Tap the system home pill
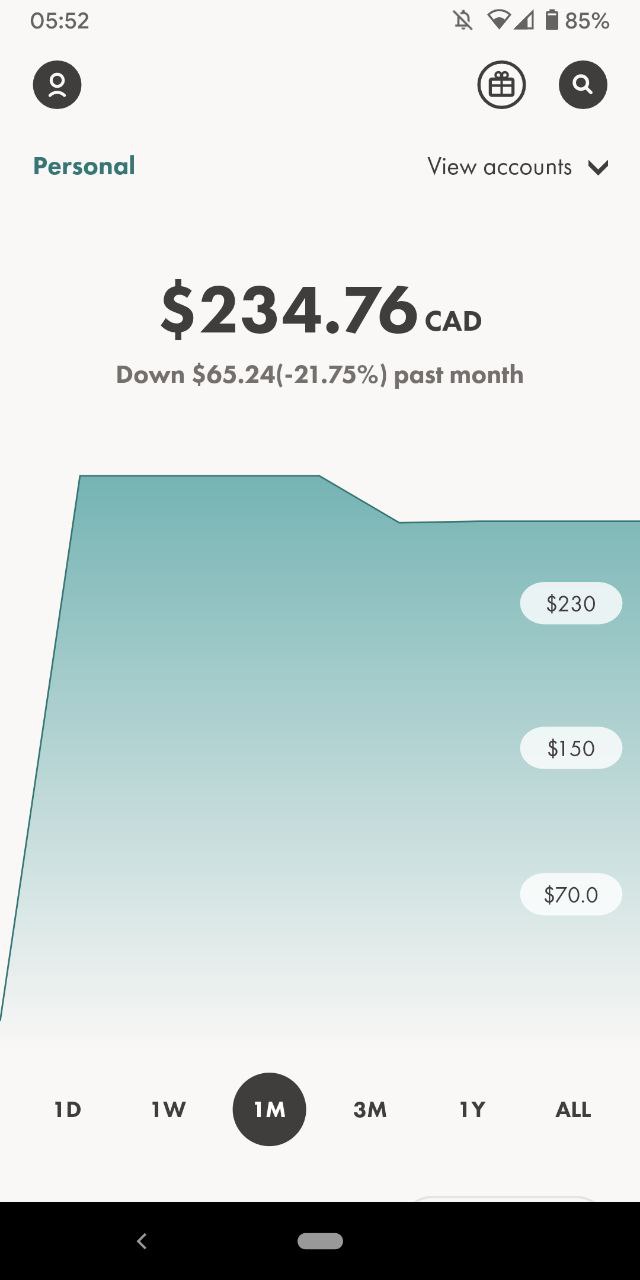 [320, 1241]
